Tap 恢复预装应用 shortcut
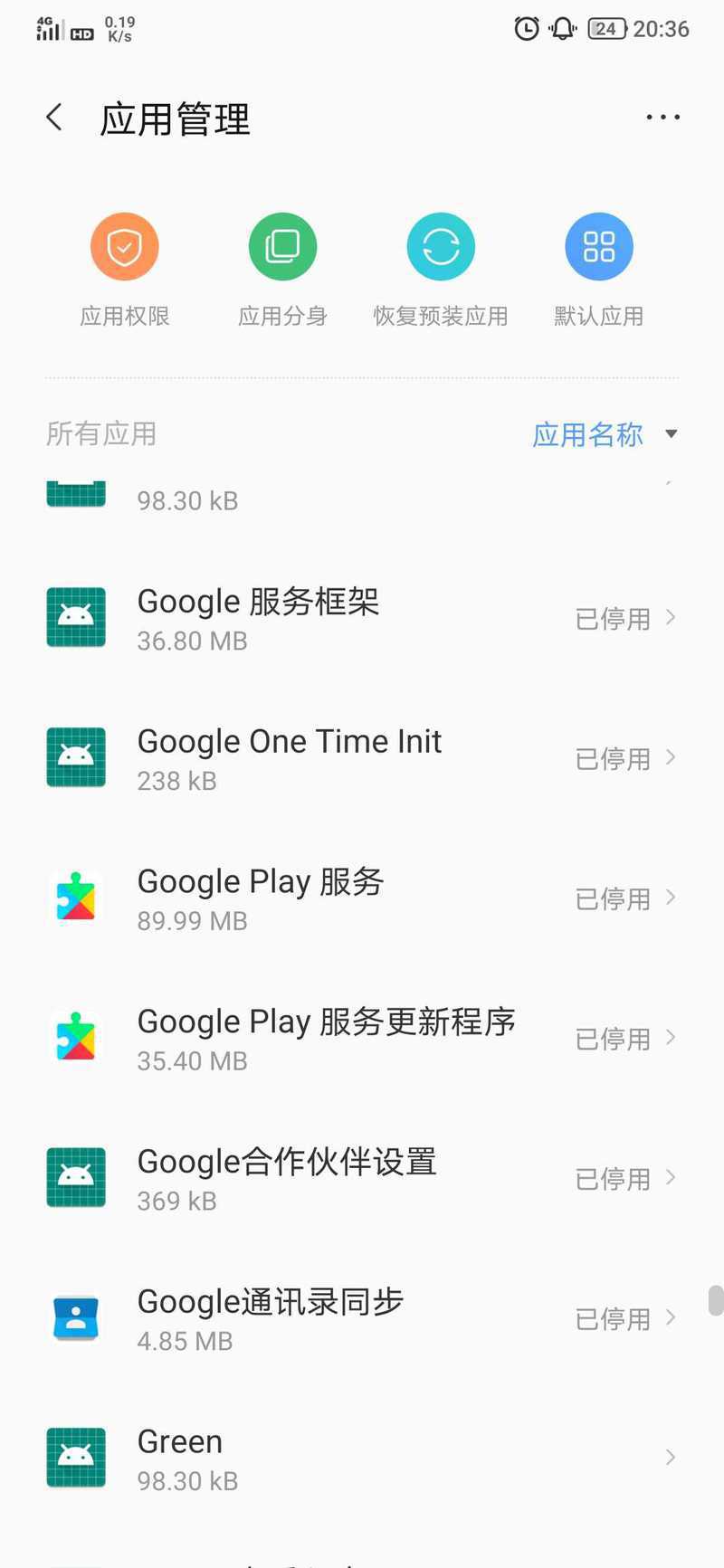This screenshot has height=1568, width=724. [441, 270]
